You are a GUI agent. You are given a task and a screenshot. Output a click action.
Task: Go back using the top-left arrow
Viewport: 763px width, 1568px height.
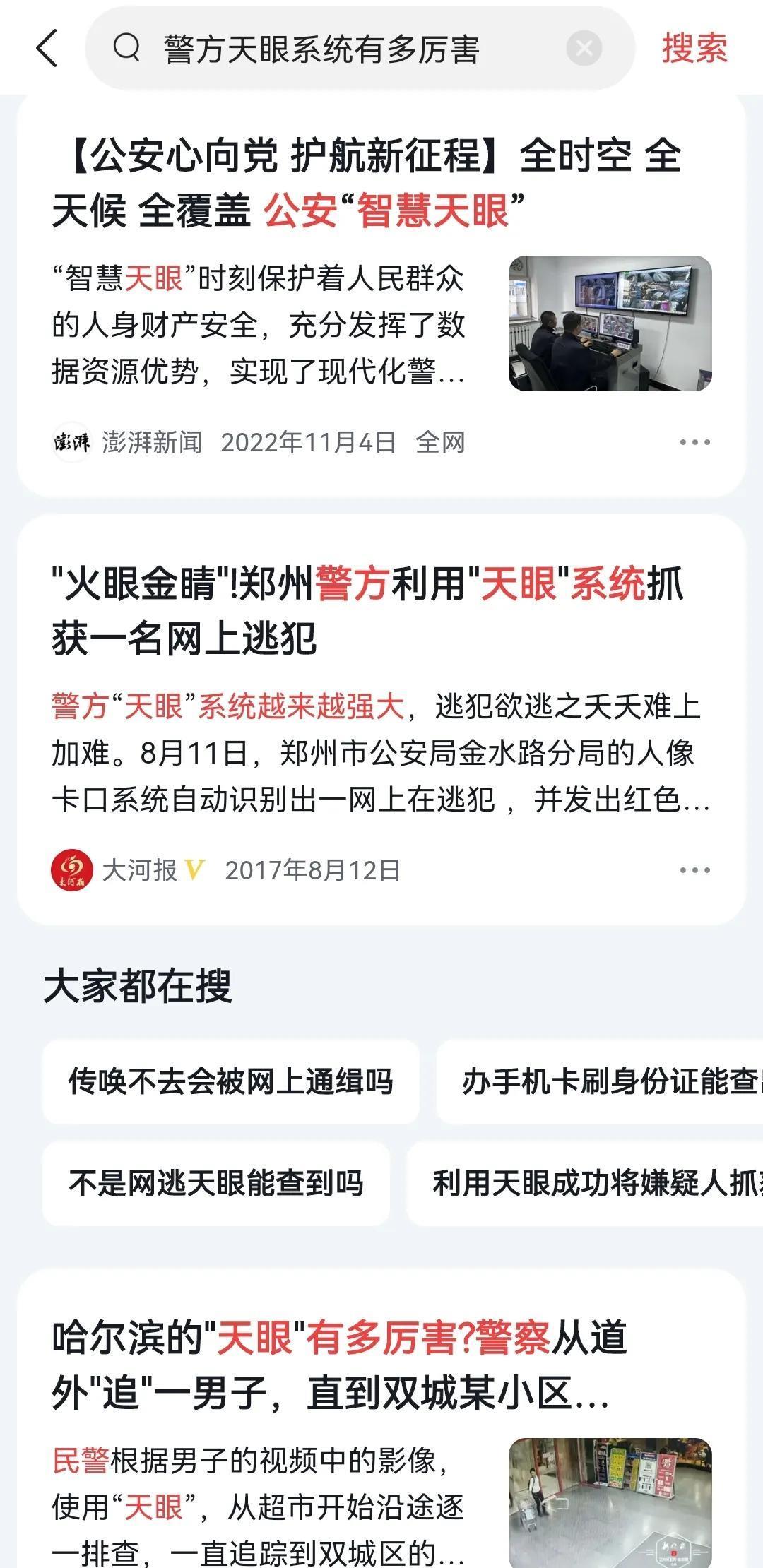47,49
